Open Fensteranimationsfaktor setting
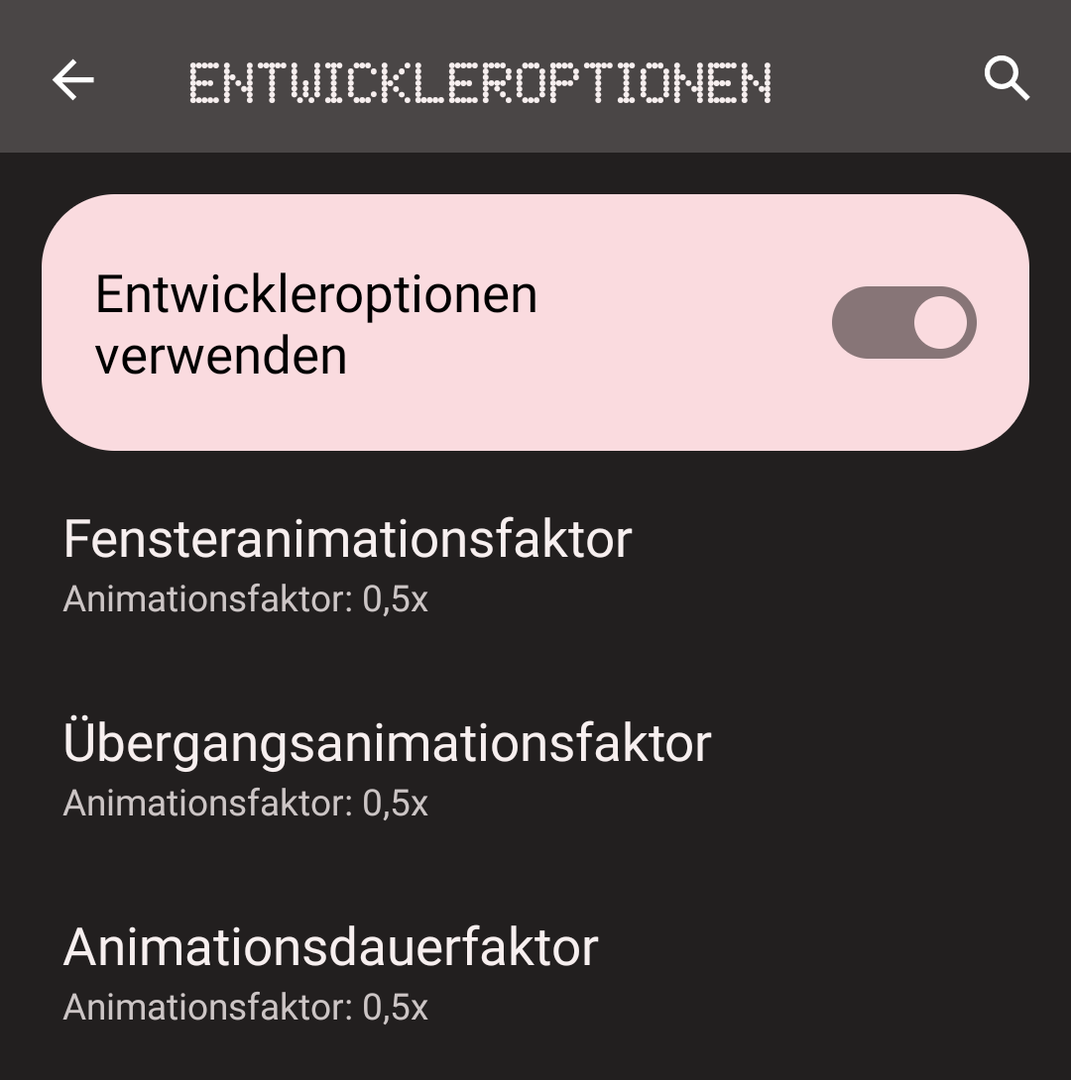The width and height of the screenshot is (1071, 1080). click(347, 564)
